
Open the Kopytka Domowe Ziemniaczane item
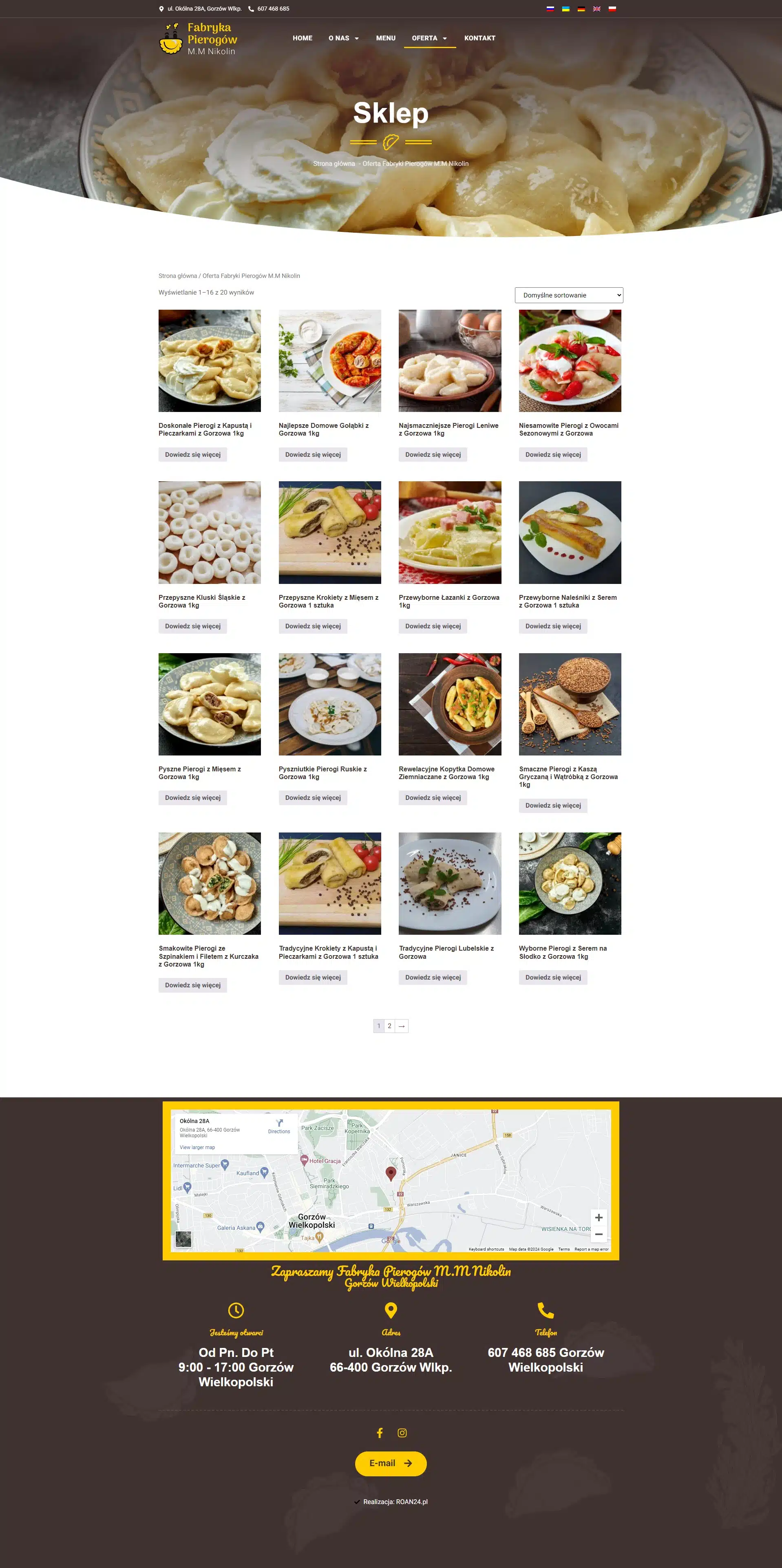click(x=449, y=704)
